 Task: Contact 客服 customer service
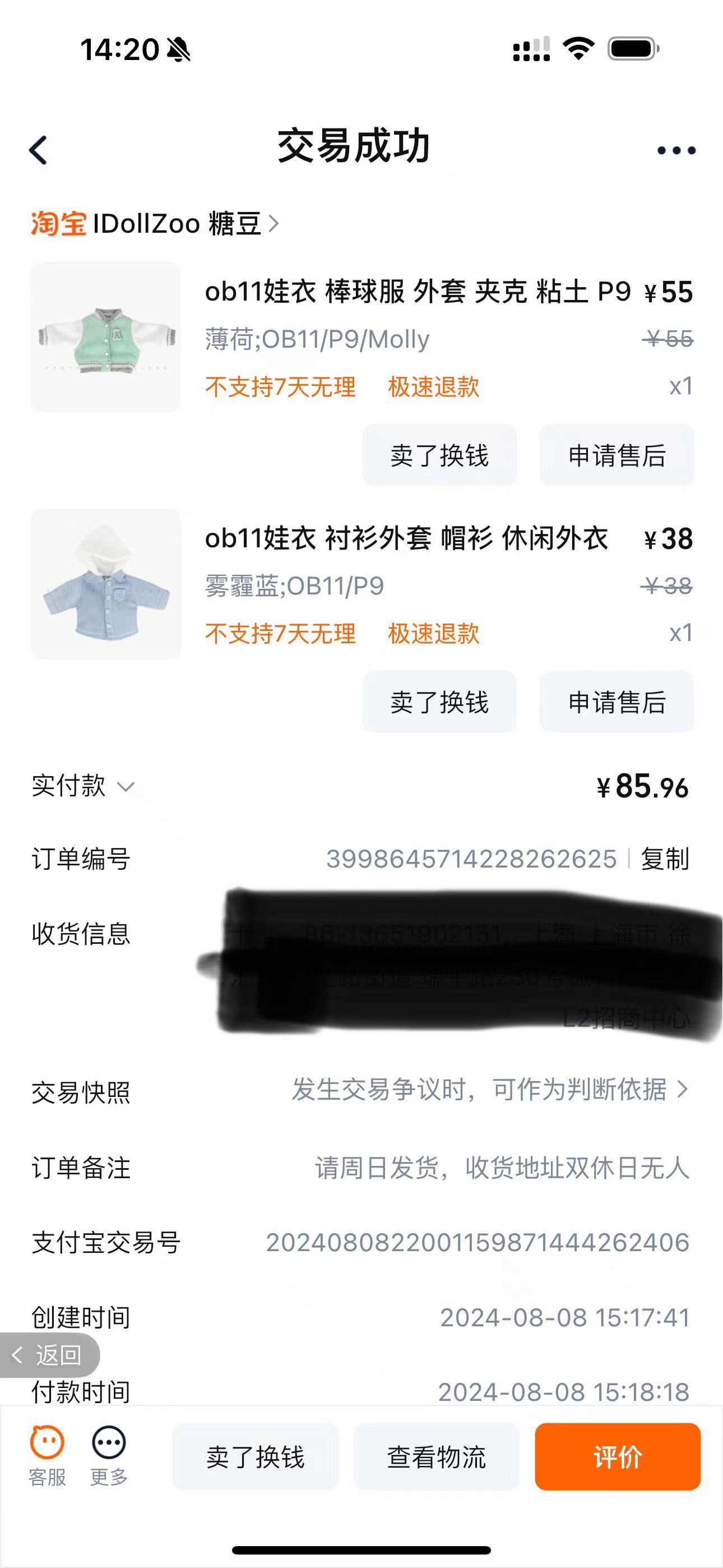[48, 1456]
